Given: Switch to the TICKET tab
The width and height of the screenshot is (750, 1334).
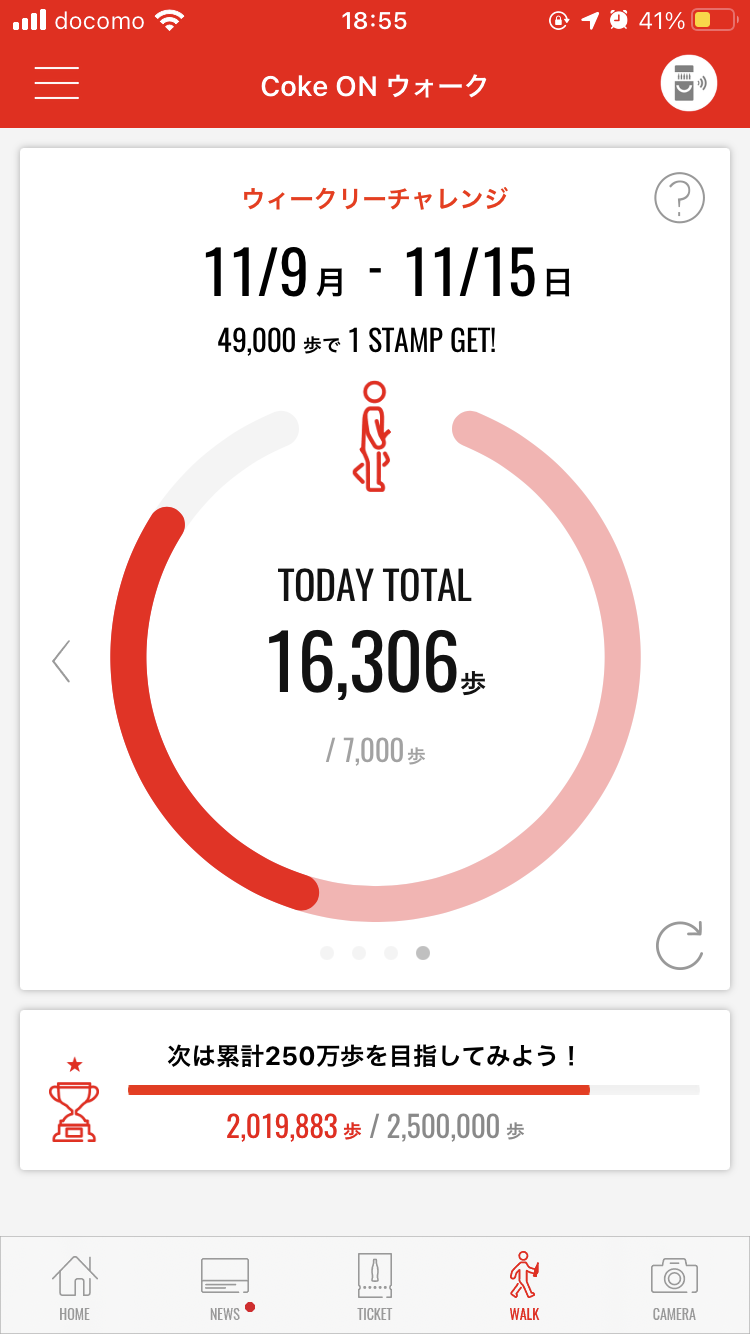Looking at the screenshot, I should (x=375, y=1288).
